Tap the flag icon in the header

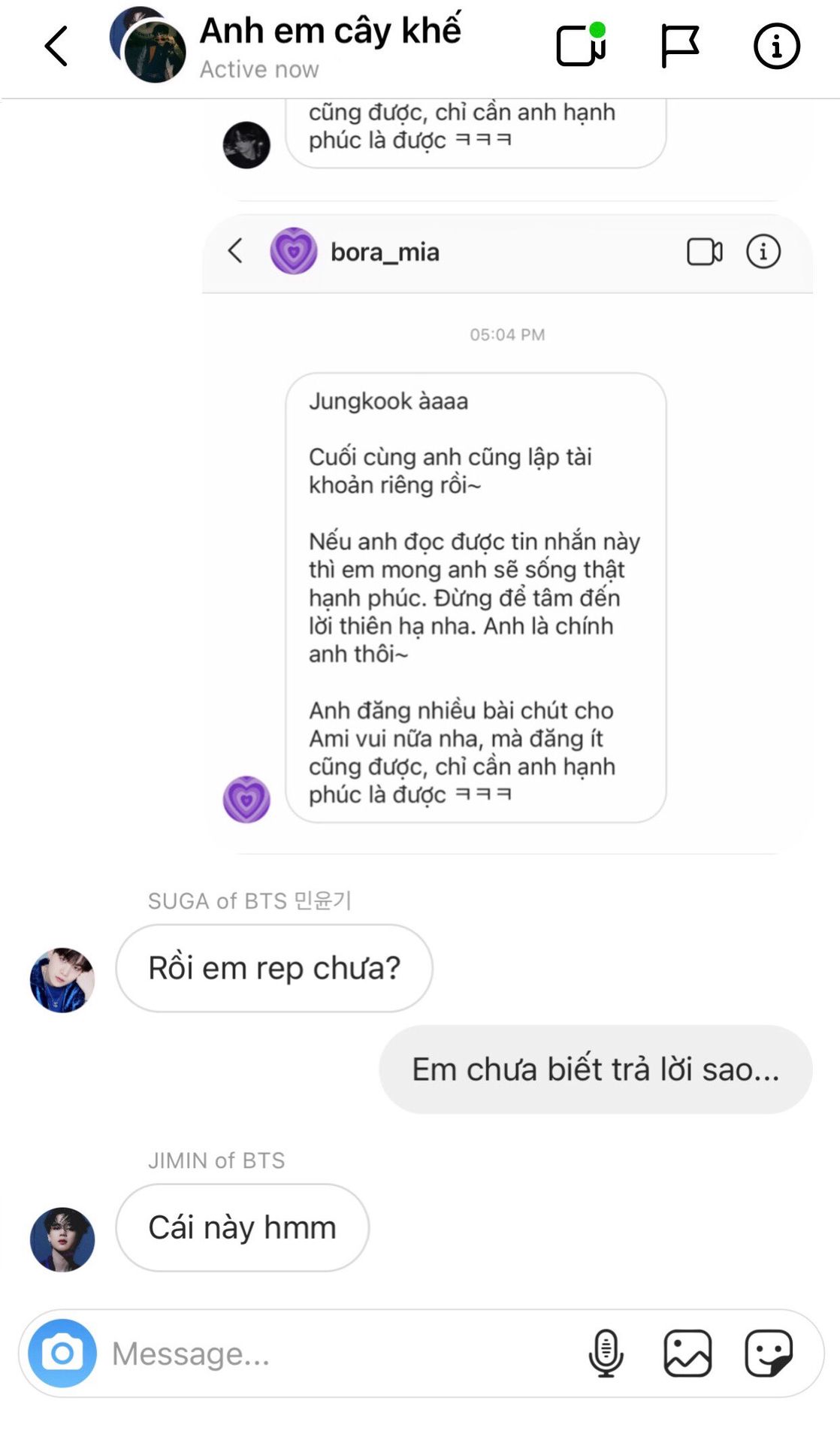tap(680, 46)
